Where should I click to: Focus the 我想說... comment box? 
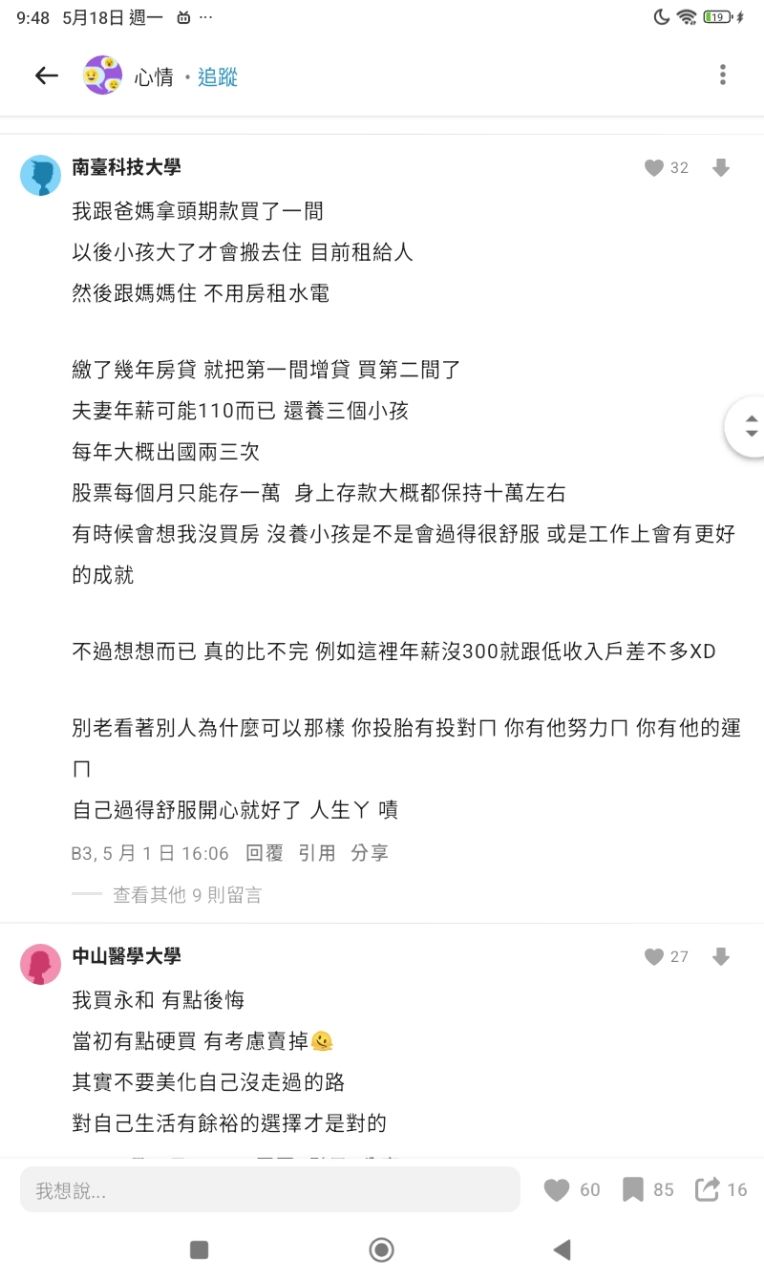[x=270, y=1190]
